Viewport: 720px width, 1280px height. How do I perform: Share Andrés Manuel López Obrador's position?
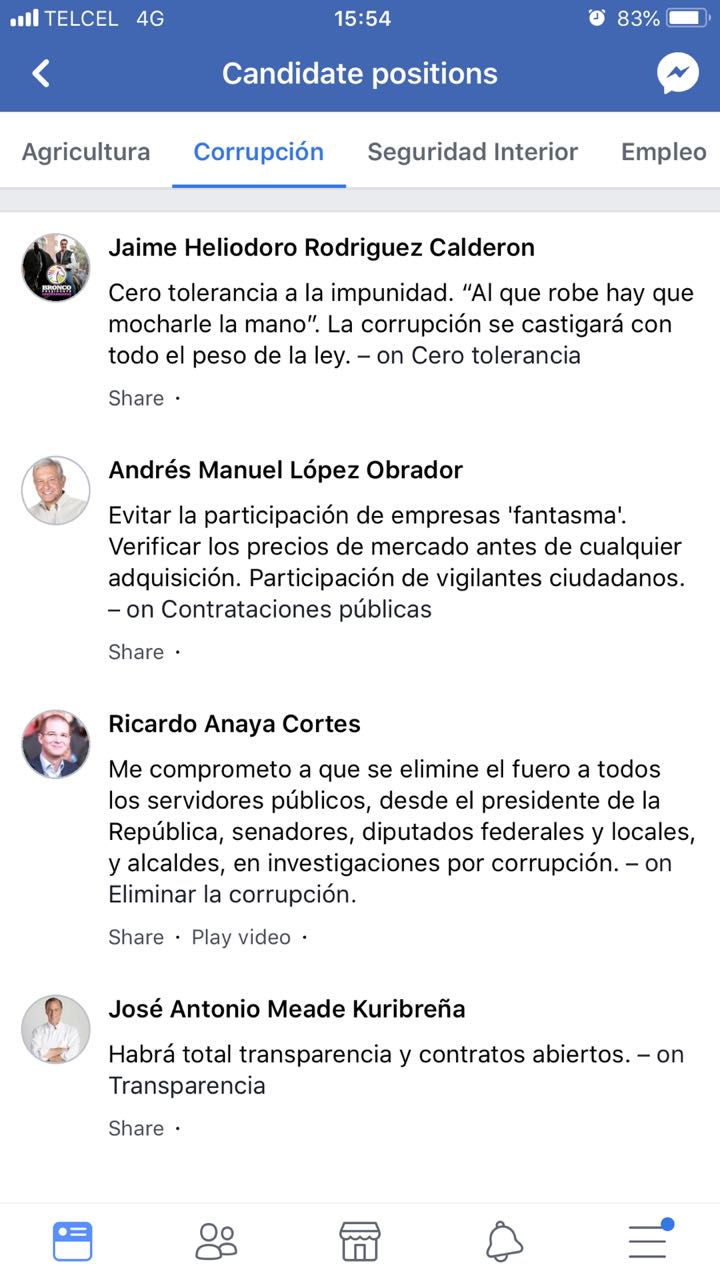pyautogui.click(x=136, y=652)
